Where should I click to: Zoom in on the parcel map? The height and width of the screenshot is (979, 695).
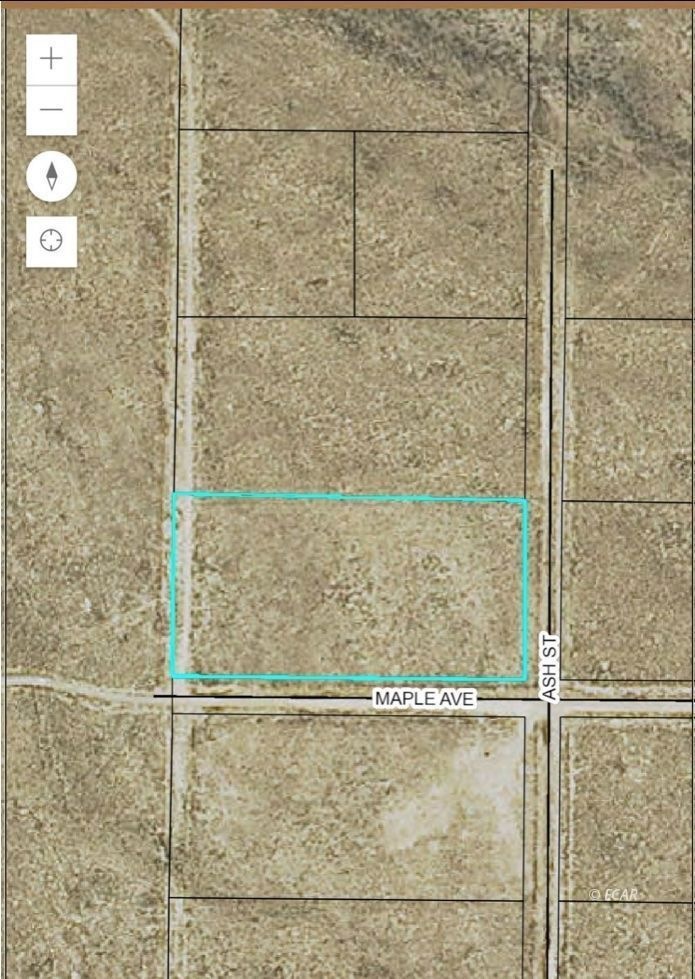tap(51, 59)
